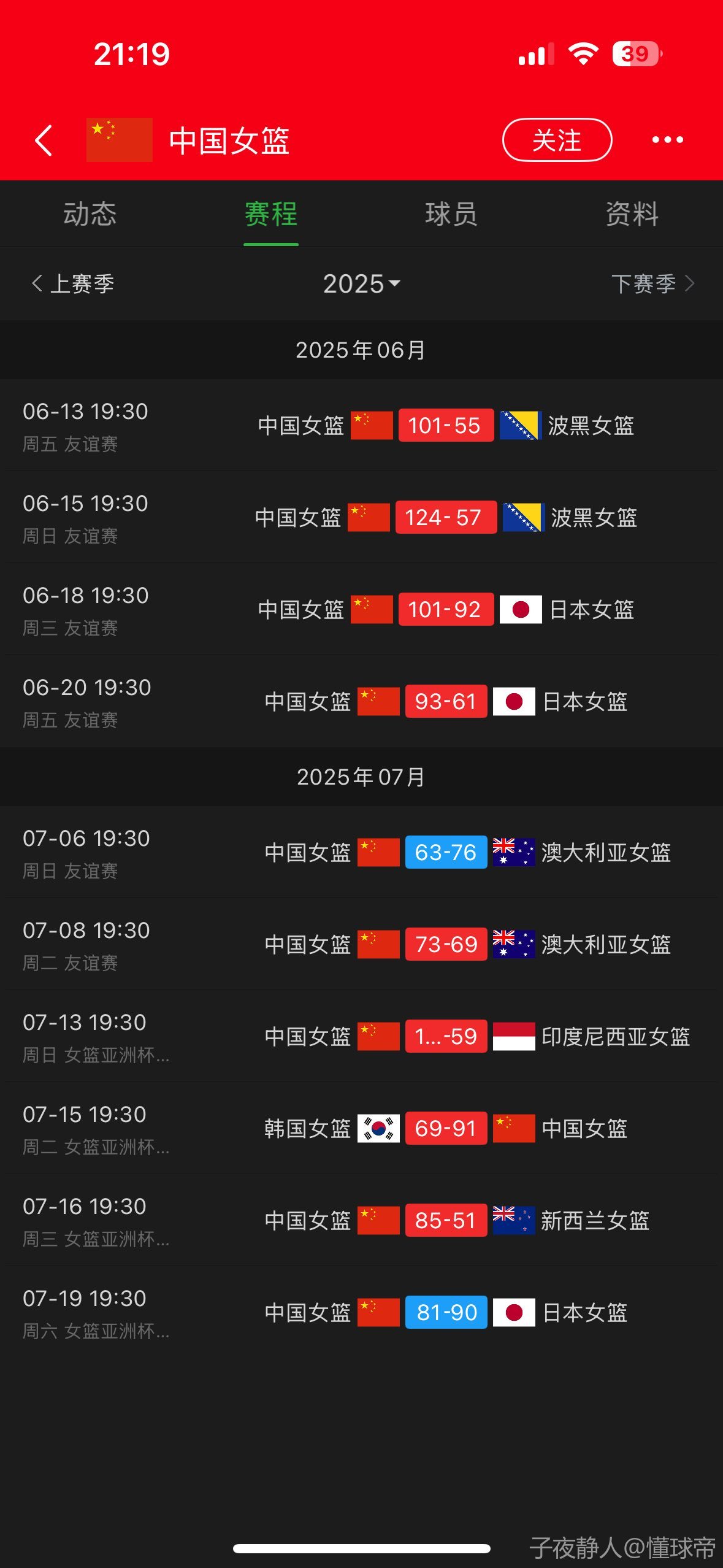Go back using the arrow icon
This screenshot has width=723, height=1568.
click(x=44, y=140)
